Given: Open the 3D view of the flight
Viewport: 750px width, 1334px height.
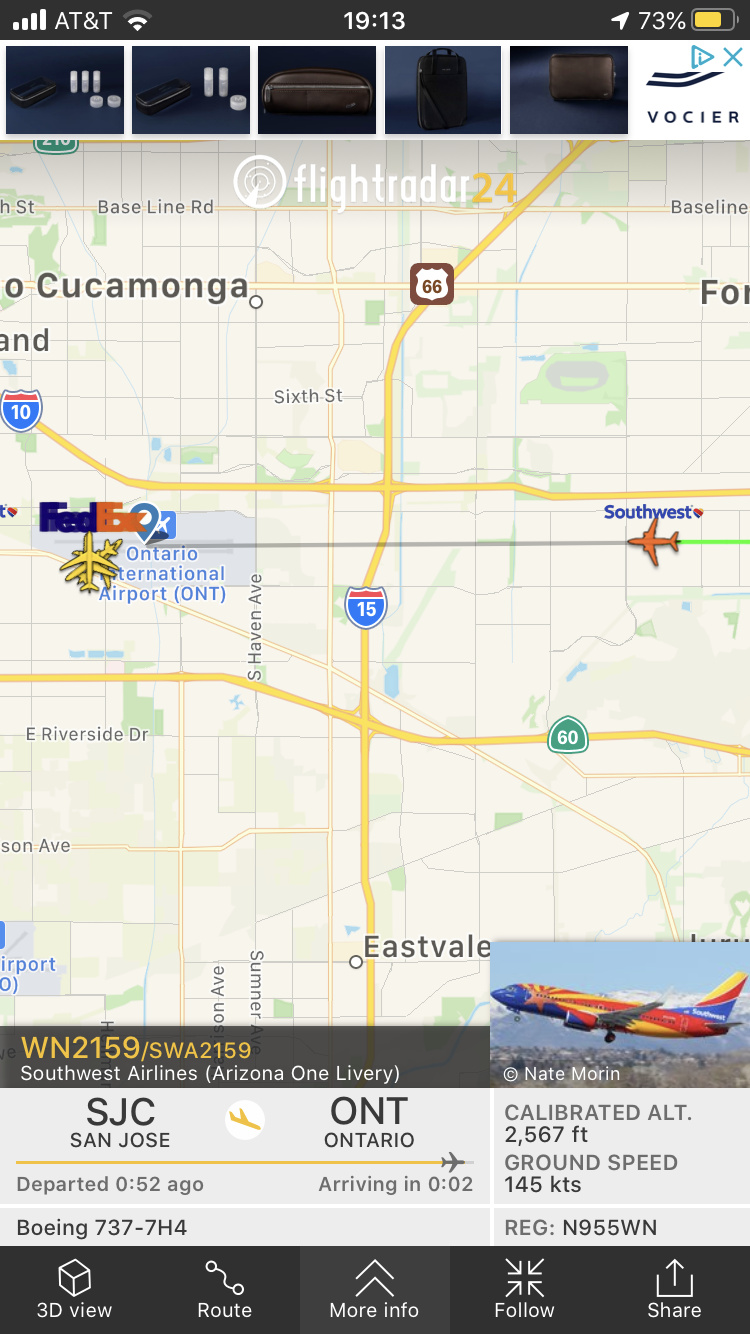Looking at the screenshot, I should click(x=75, y=1289).
